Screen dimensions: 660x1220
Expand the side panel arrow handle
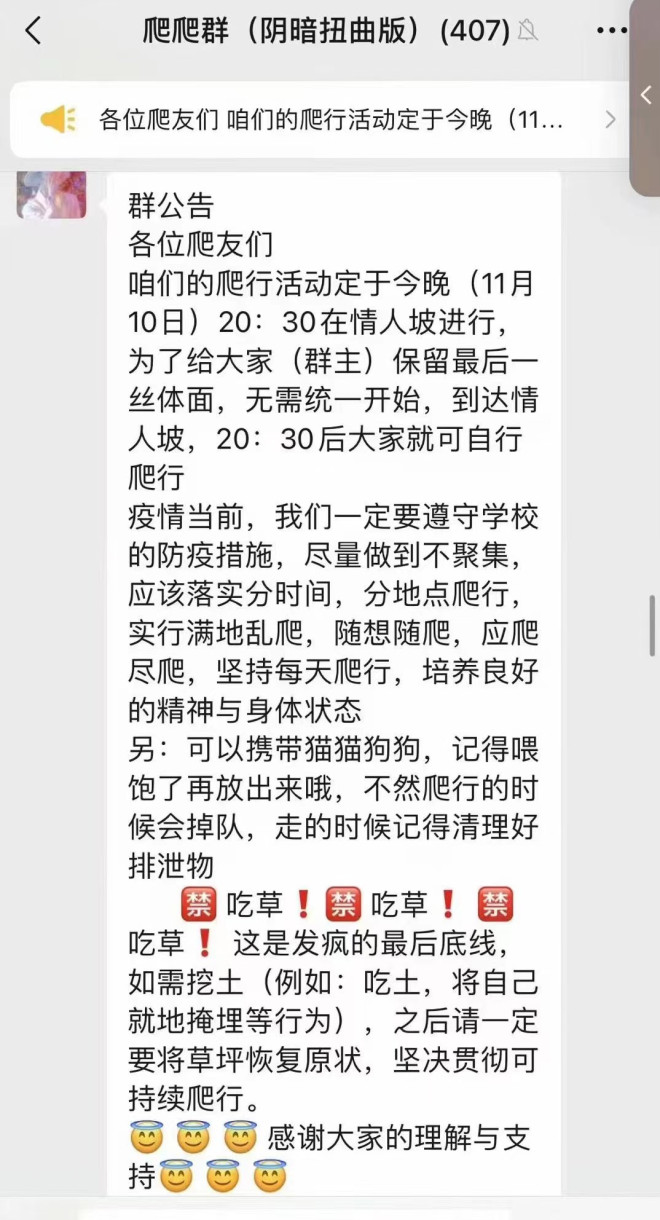pyautogui.click(x=646, y=95)
